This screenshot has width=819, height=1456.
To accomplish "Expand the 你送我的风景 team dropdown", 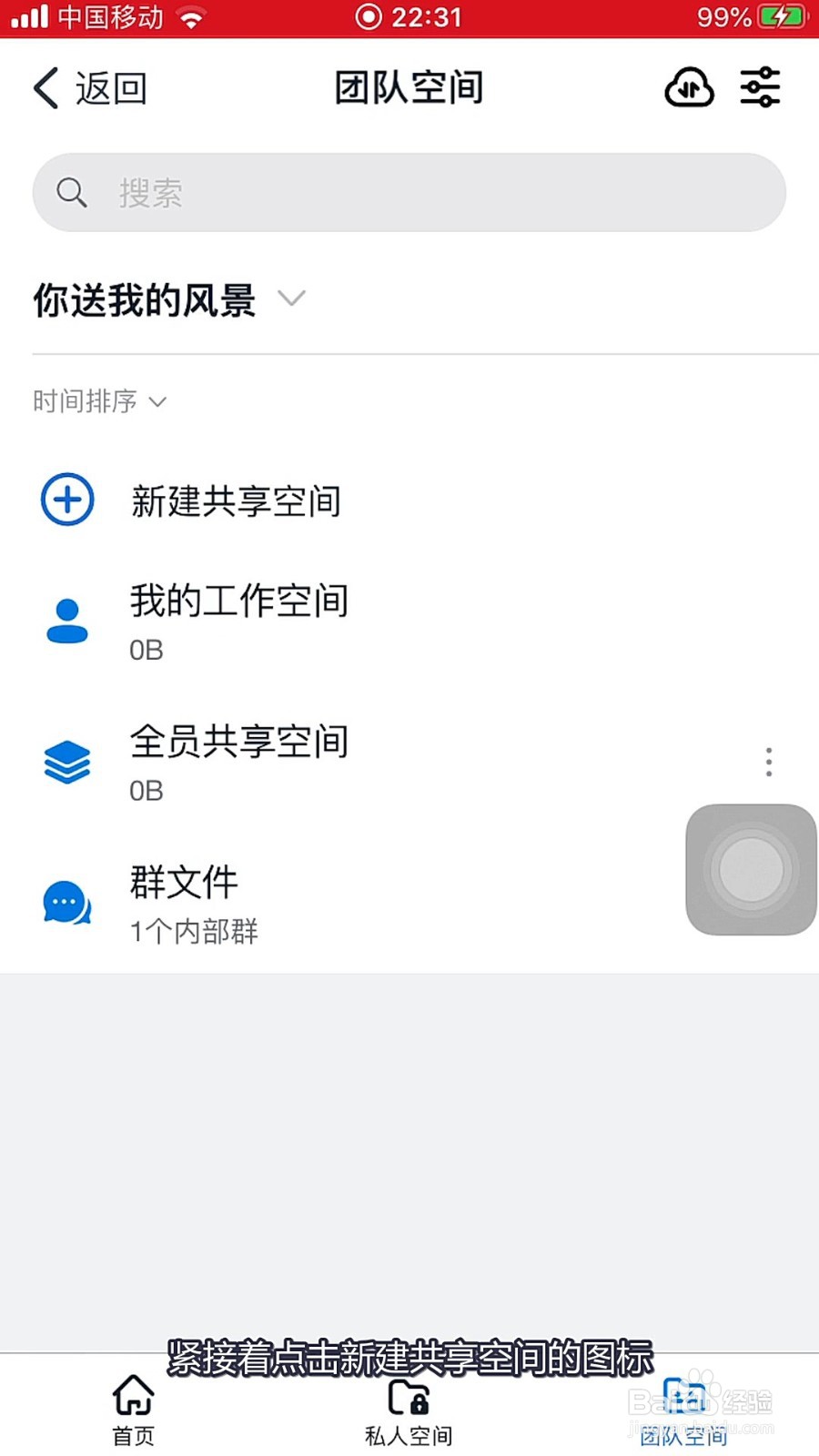I will coord(169,299).
